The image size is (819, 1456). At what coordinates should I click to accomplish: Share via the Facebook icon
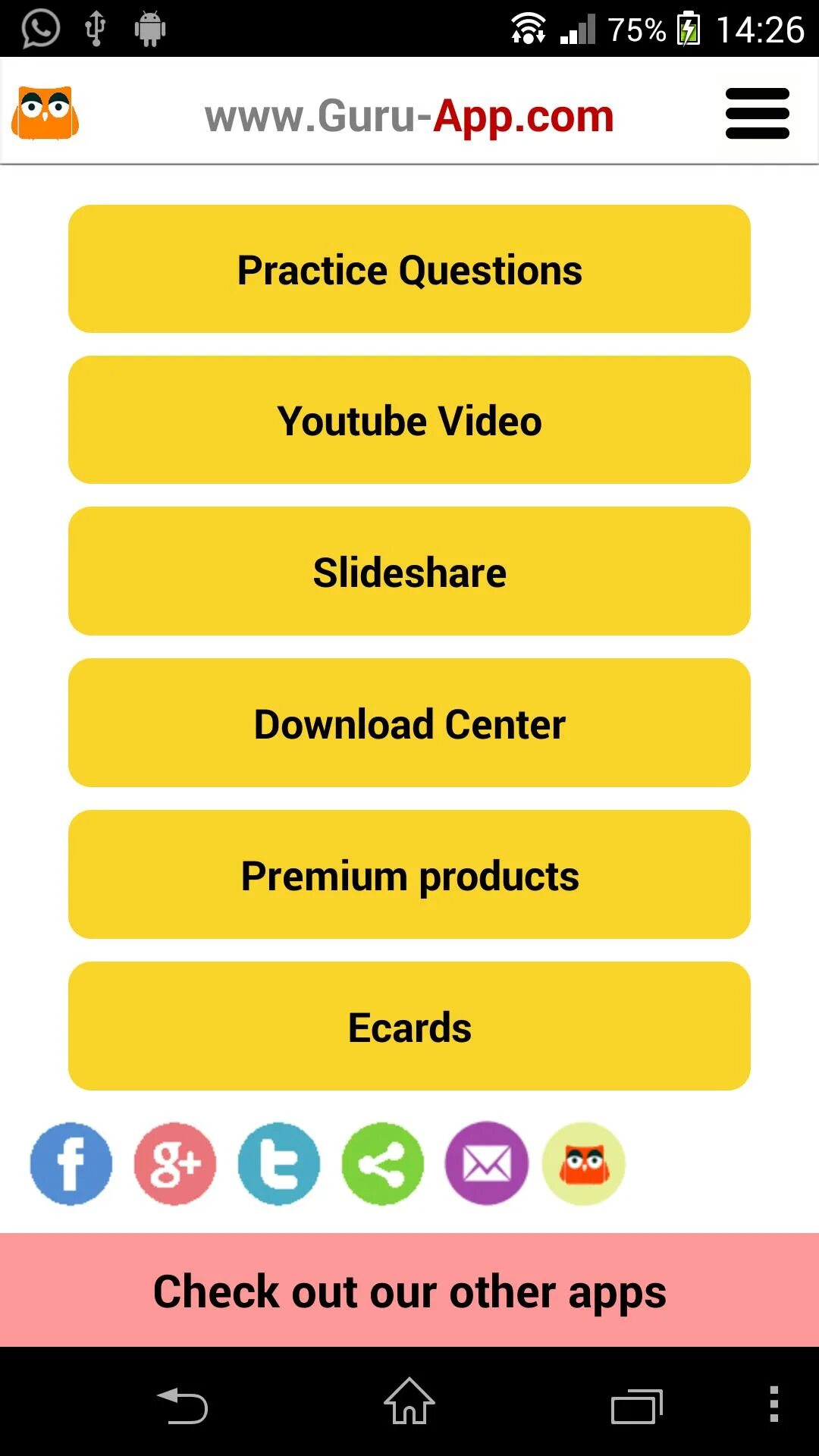coord(71,1163)
